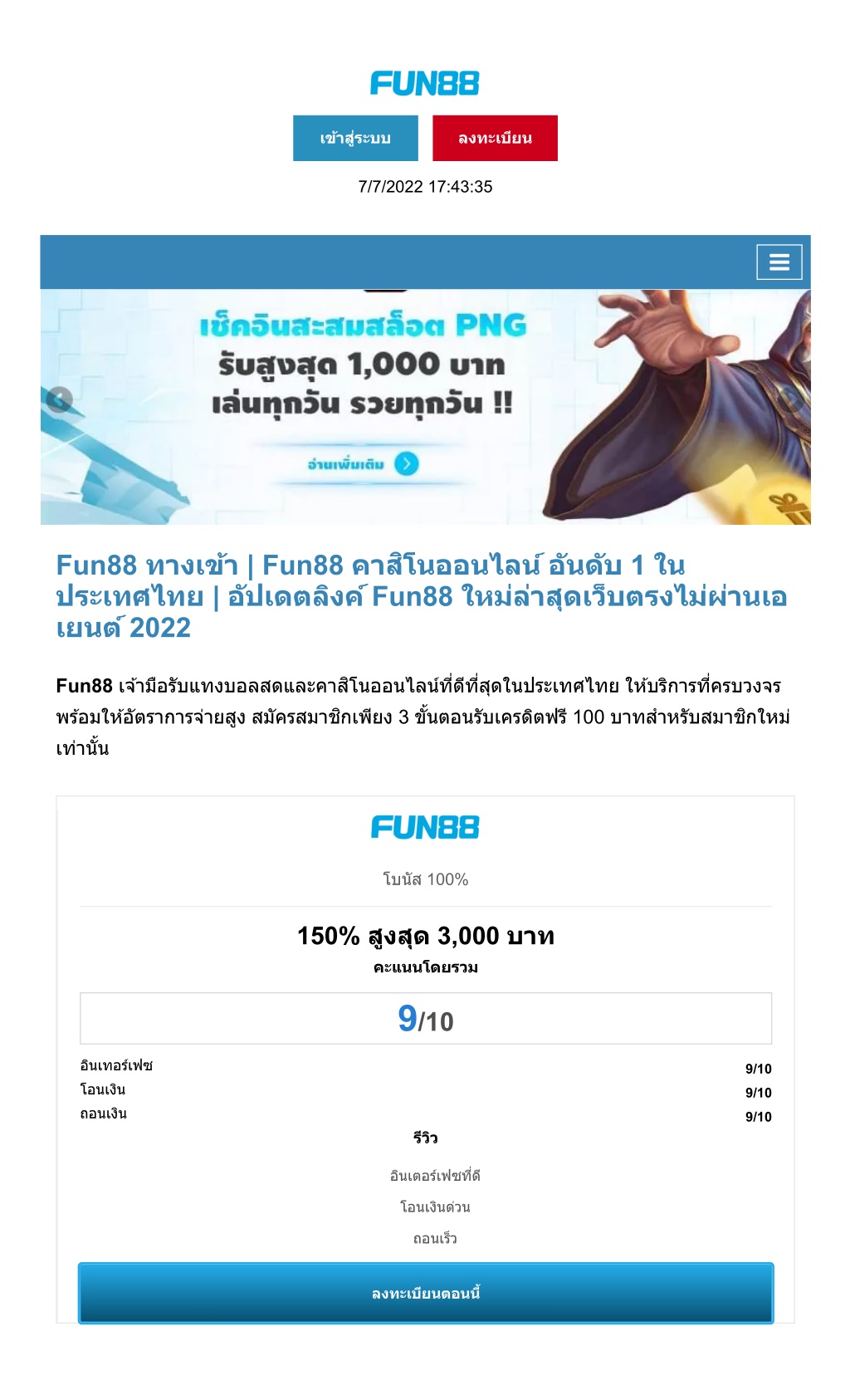Show the next banner slide
This screenshot has height=1400, width=850.
(792, 400)
